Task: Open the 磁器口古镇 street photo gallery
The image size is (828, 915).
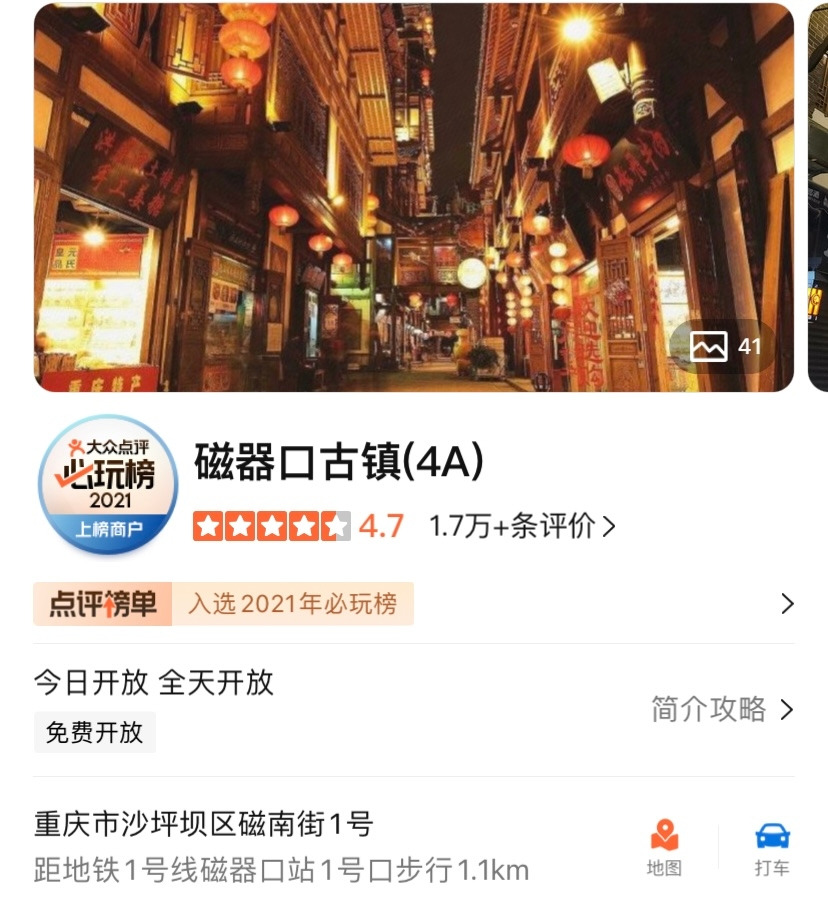Action: tap(414, 197)
